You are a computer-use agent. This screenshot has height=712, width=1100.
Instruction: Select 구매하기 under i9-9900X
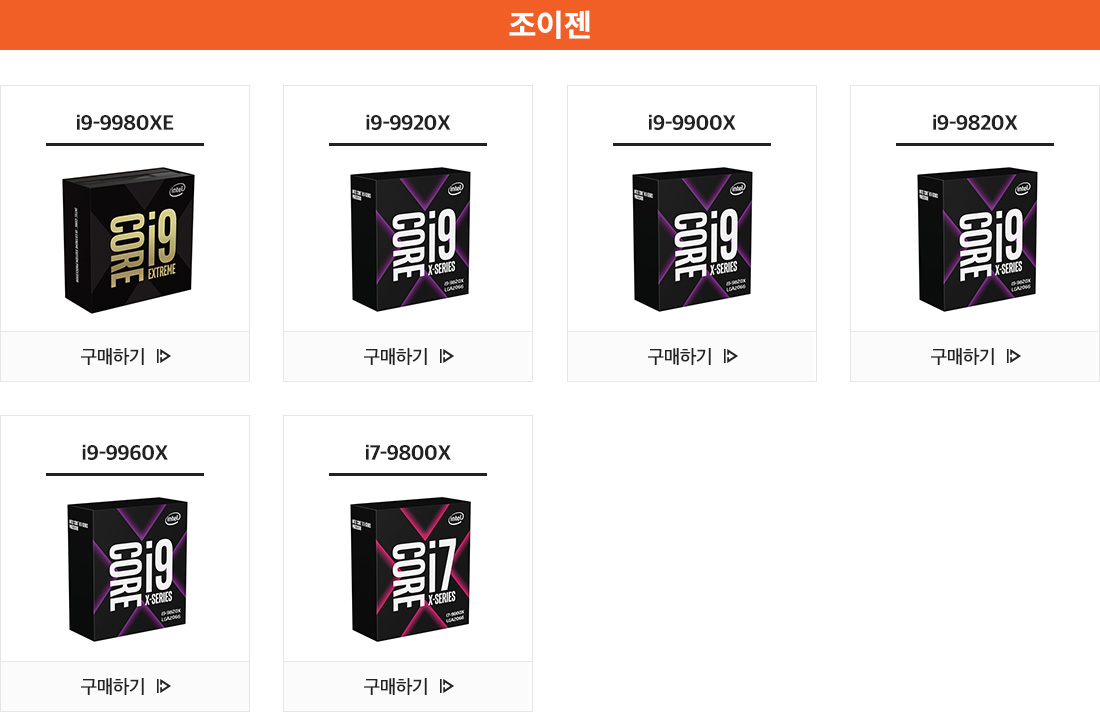click(x=692, y=356)
